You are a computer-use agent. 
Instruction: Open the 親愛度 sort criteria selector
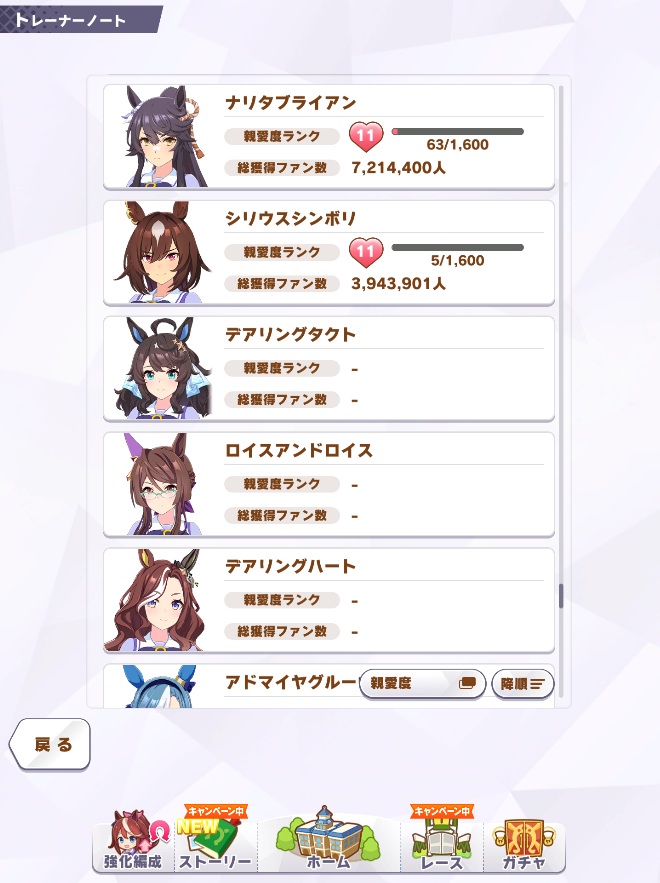pos(422,684)
